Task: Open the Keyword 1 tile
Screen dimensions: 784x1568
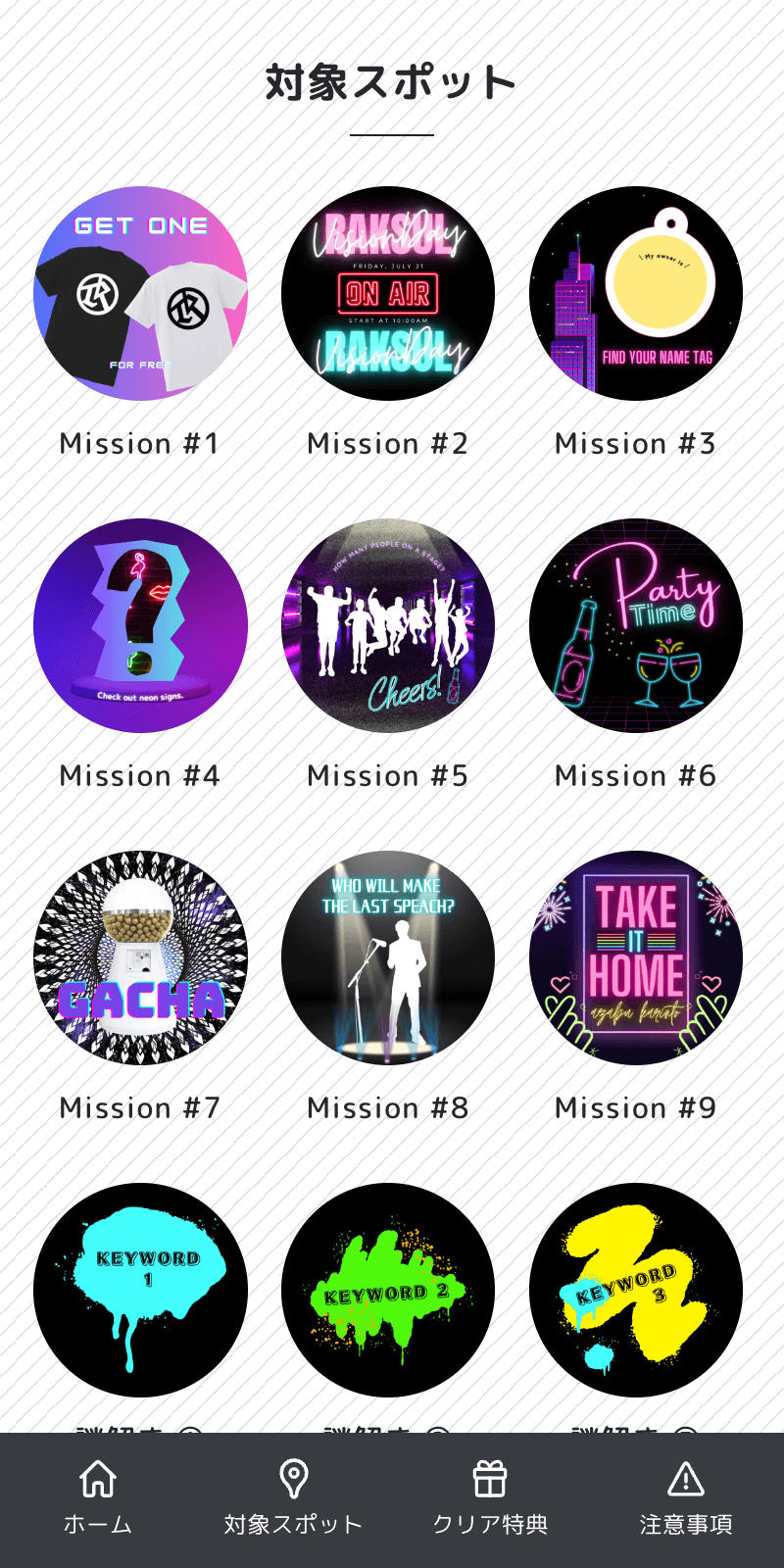Action: 140,1290
